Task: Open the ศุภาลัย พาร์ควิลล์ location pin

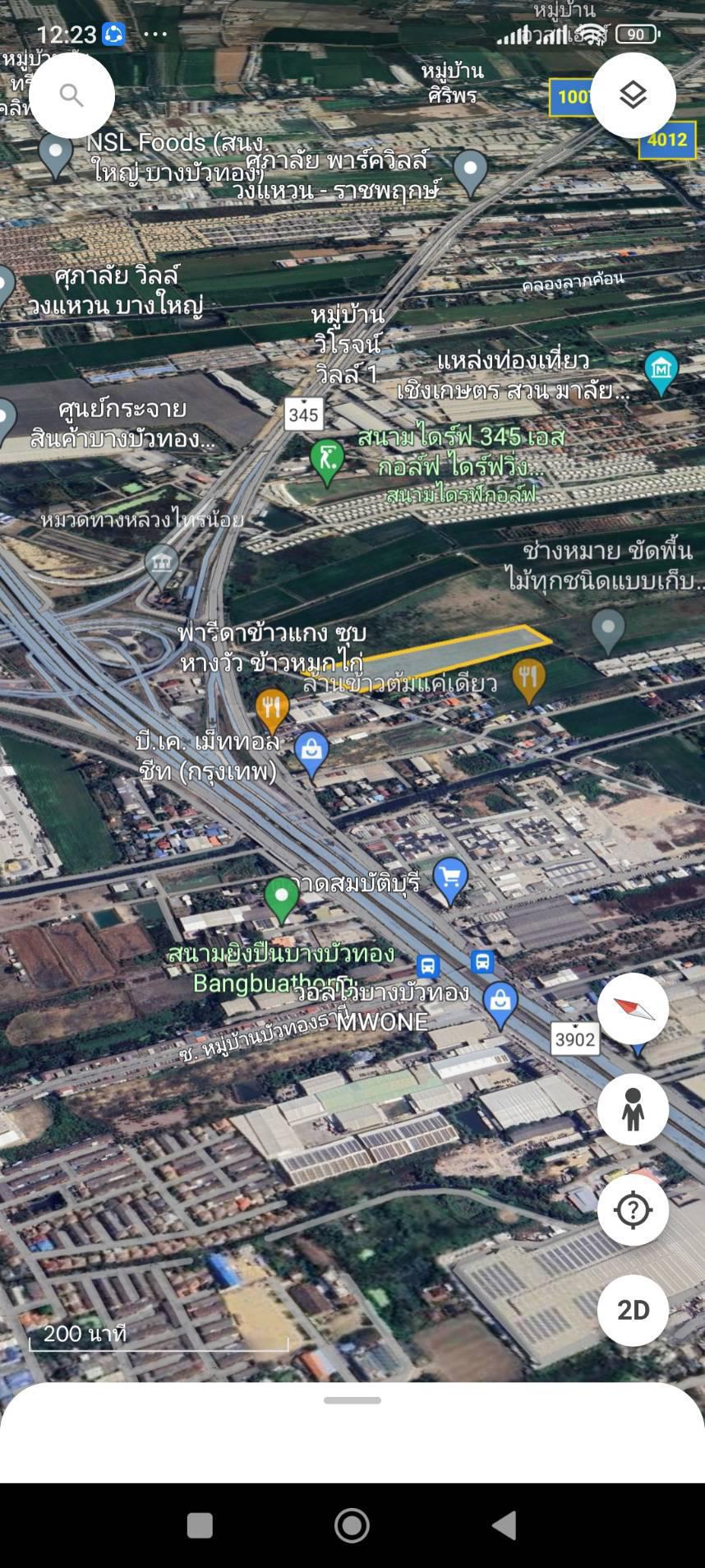Action: pos(471,171)
